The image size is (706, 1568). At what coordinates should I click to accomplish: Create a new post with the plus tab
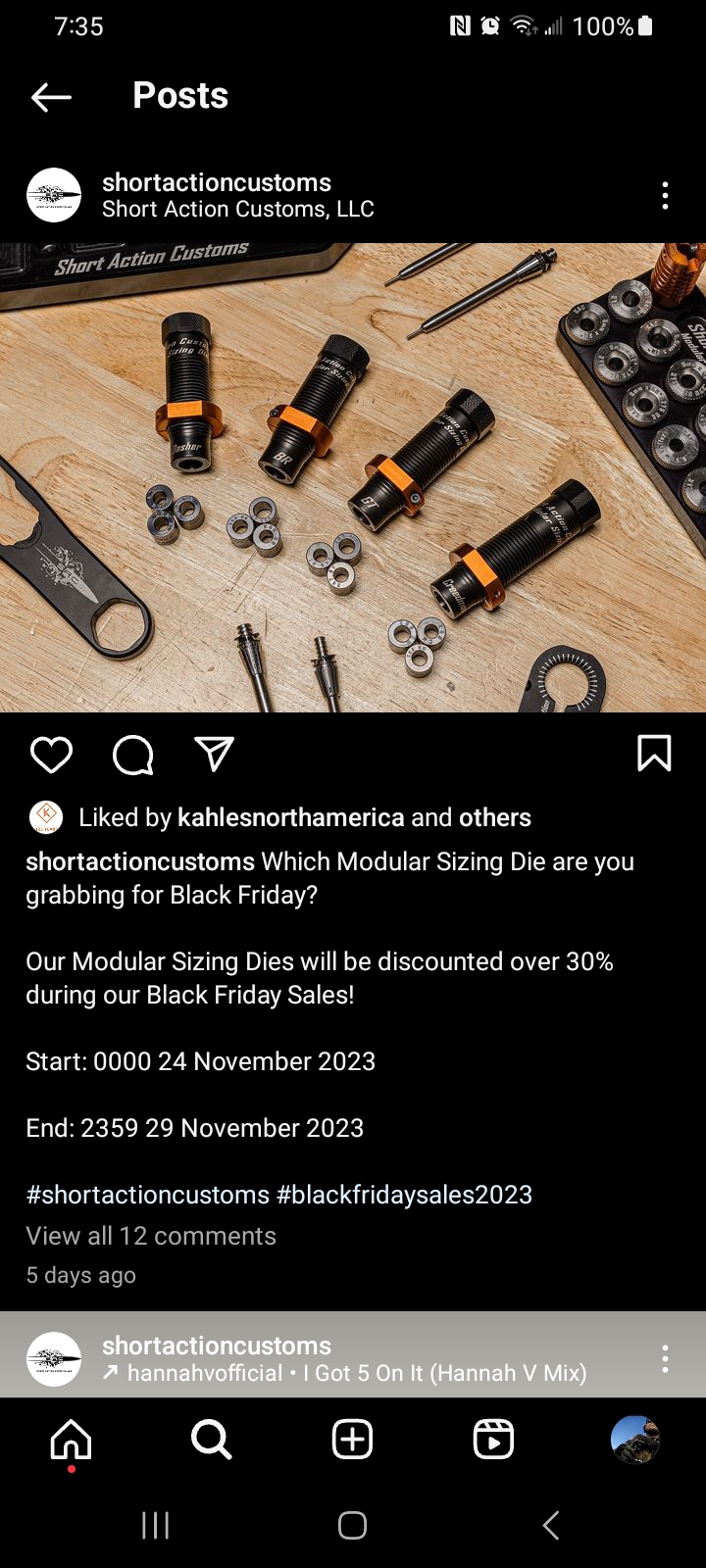pos(352,1440)
